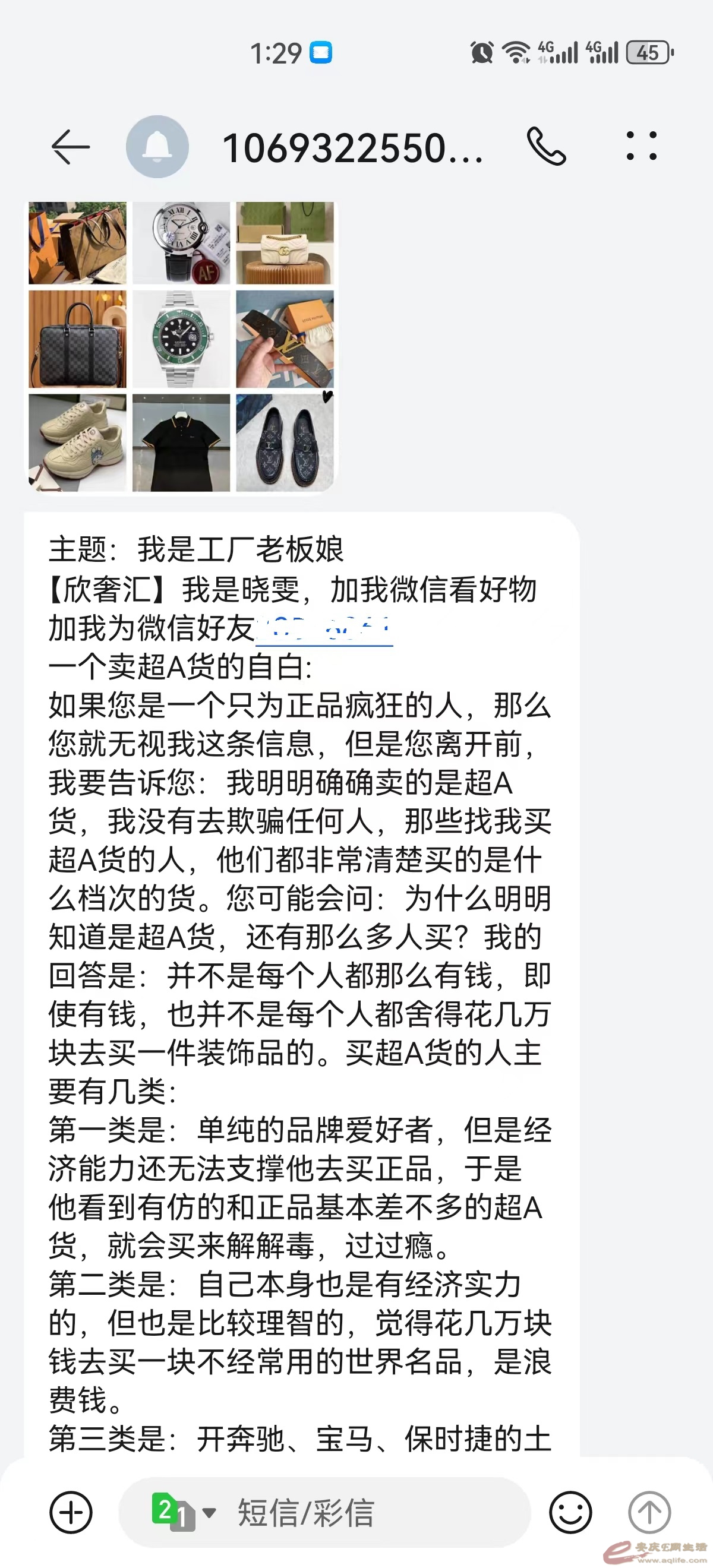
Task: Open the MMS product photo collage
Action: 181,346
